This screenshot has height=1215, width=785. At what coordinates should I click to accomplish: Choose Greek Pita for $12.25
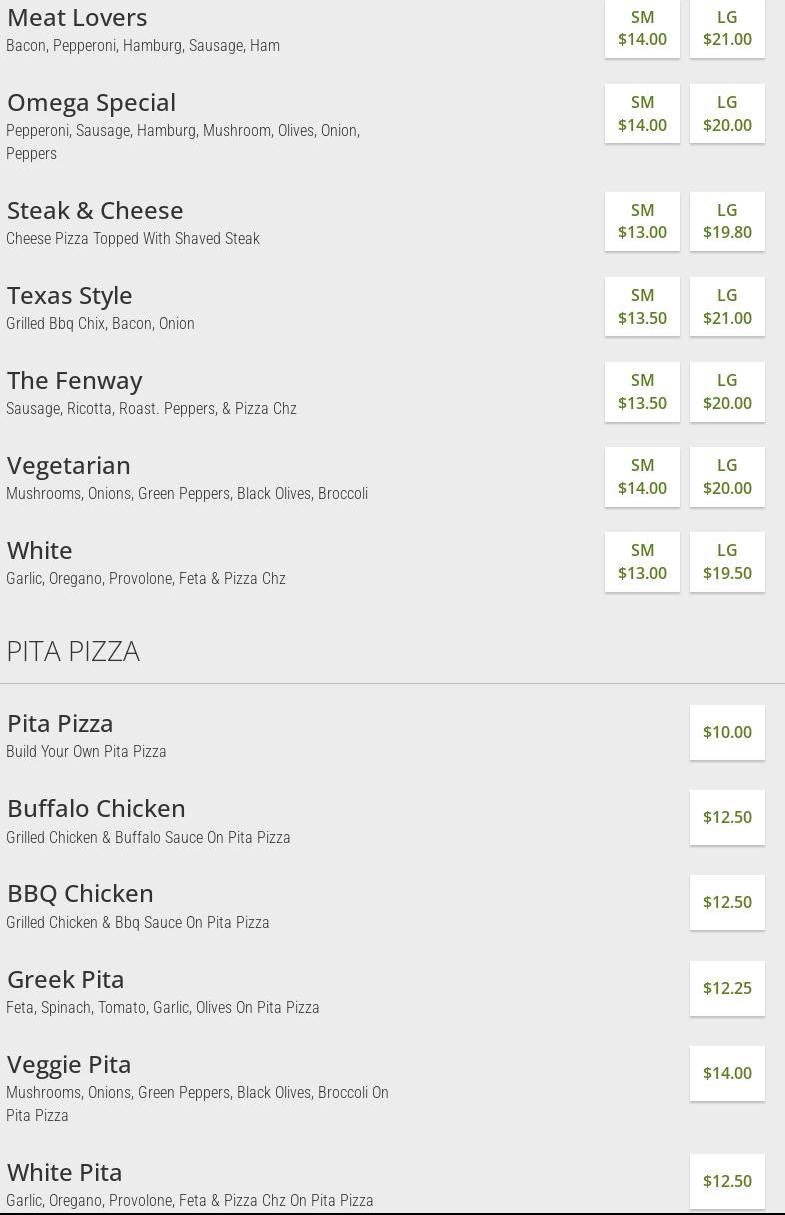727,988
